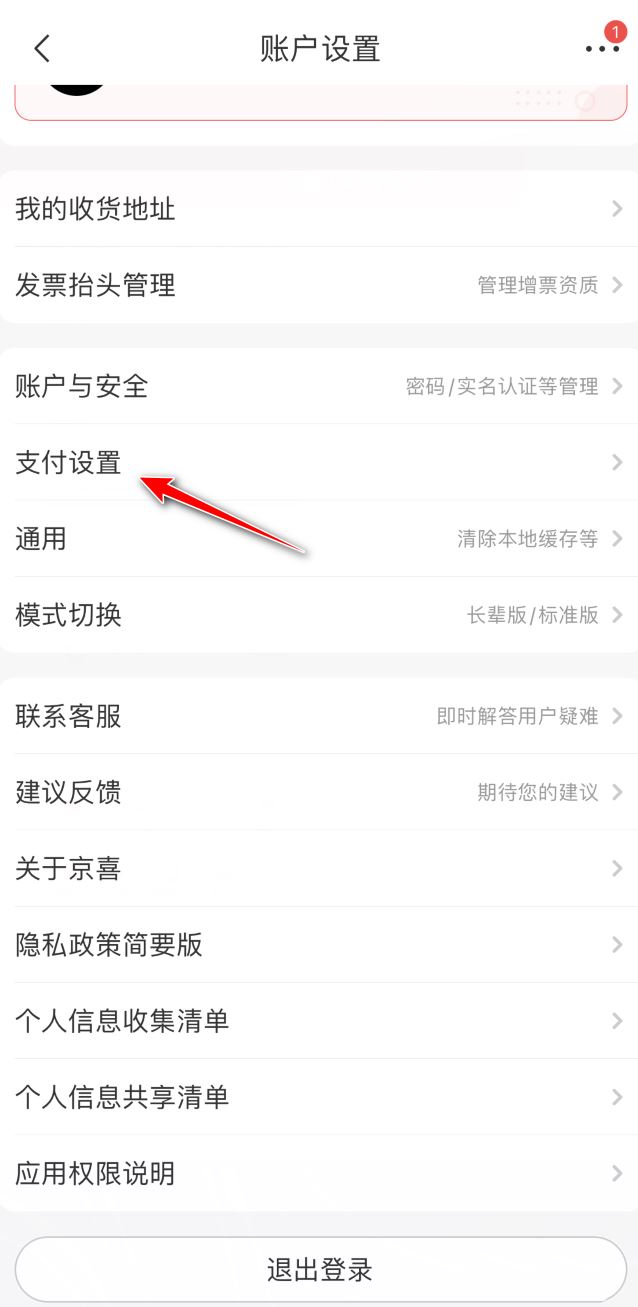Open the three-dot overflow menu
Viewport: 638px width, 1307px height.
pyautogui.click(x=602, y=48)
